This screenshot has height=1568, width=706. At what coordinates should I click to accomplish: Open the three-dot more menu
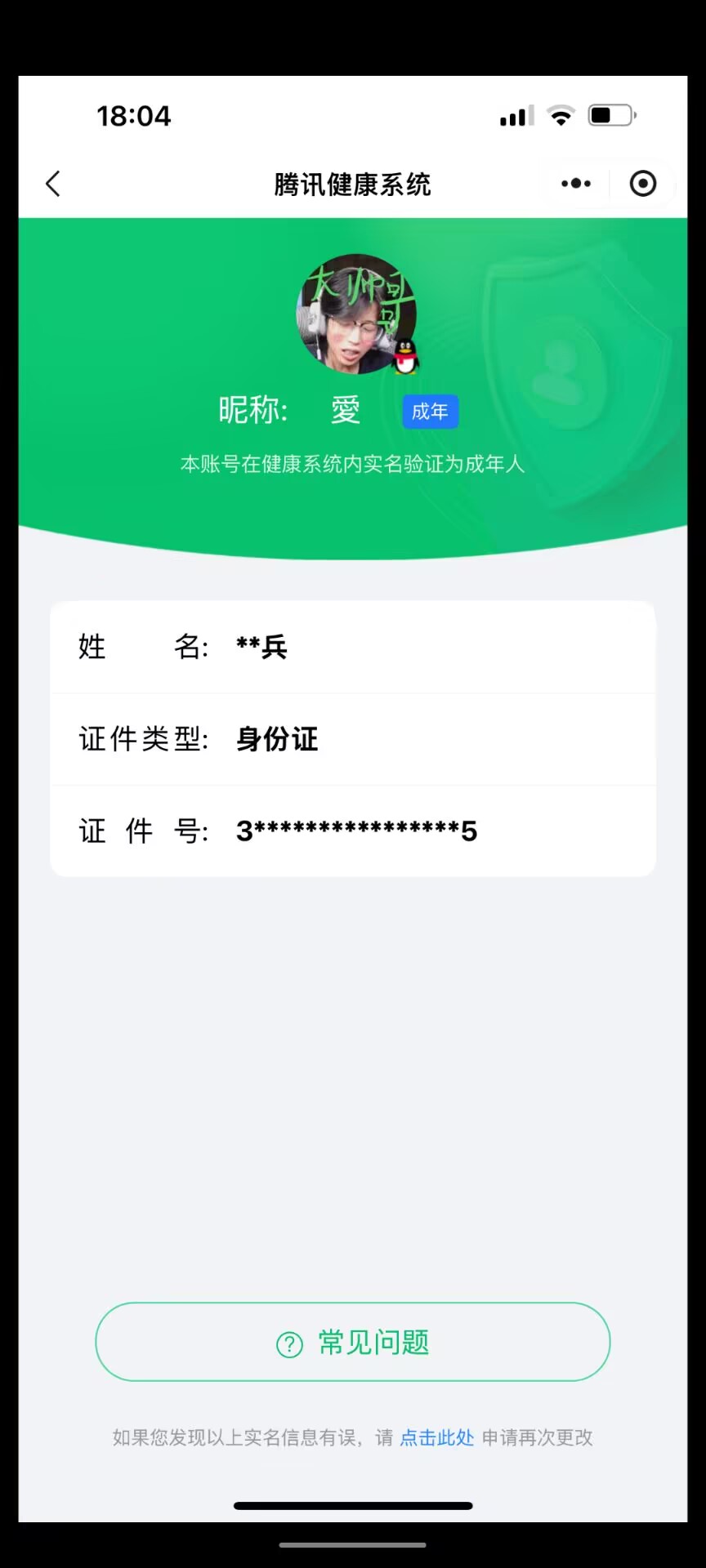click(576, 184)
